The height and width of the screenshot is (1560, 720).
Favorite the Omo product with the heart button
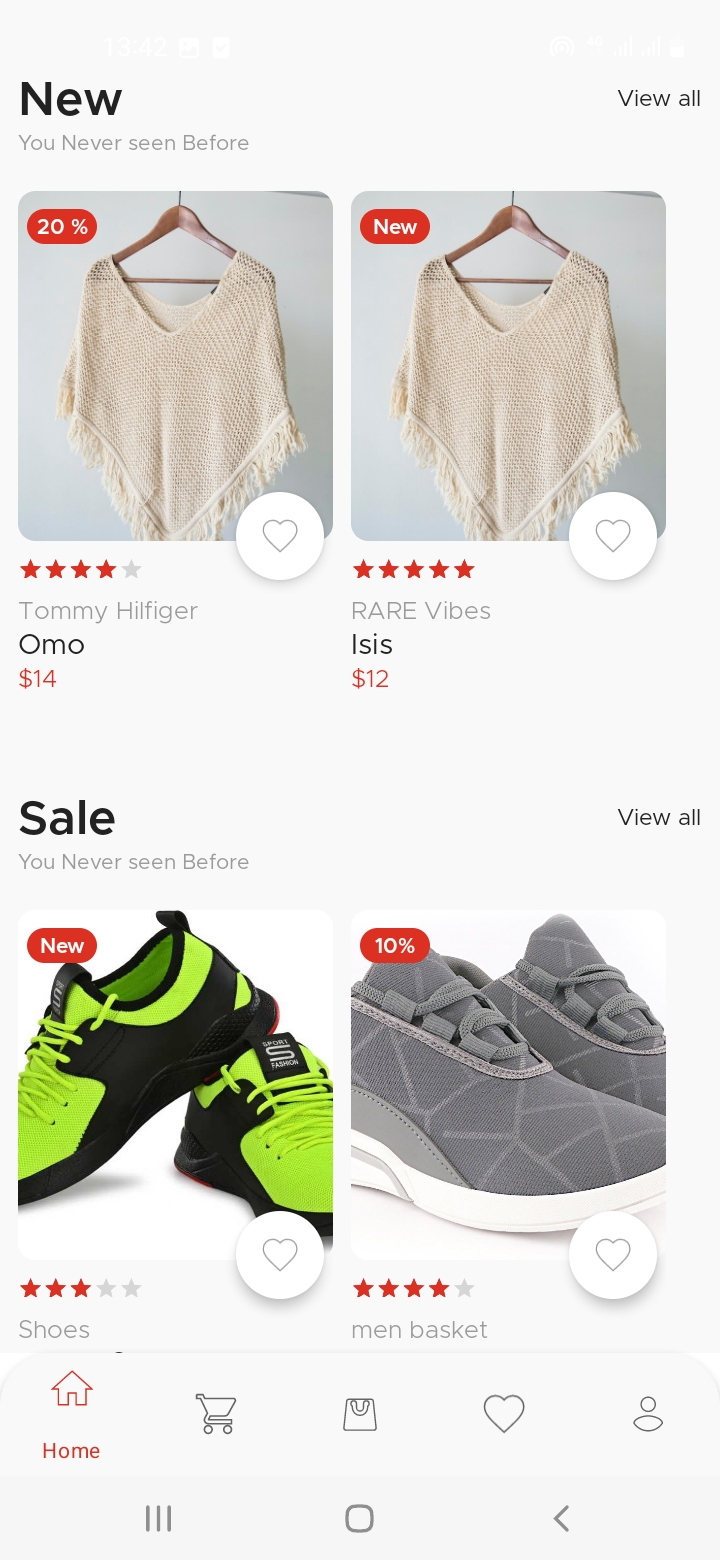click(x=280, y=536)
